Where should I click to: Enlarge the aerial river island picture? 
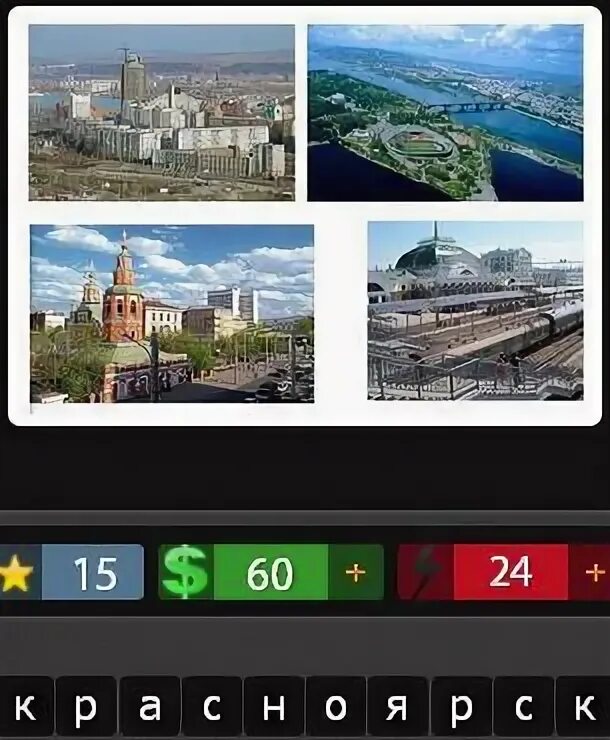[445, 113]
